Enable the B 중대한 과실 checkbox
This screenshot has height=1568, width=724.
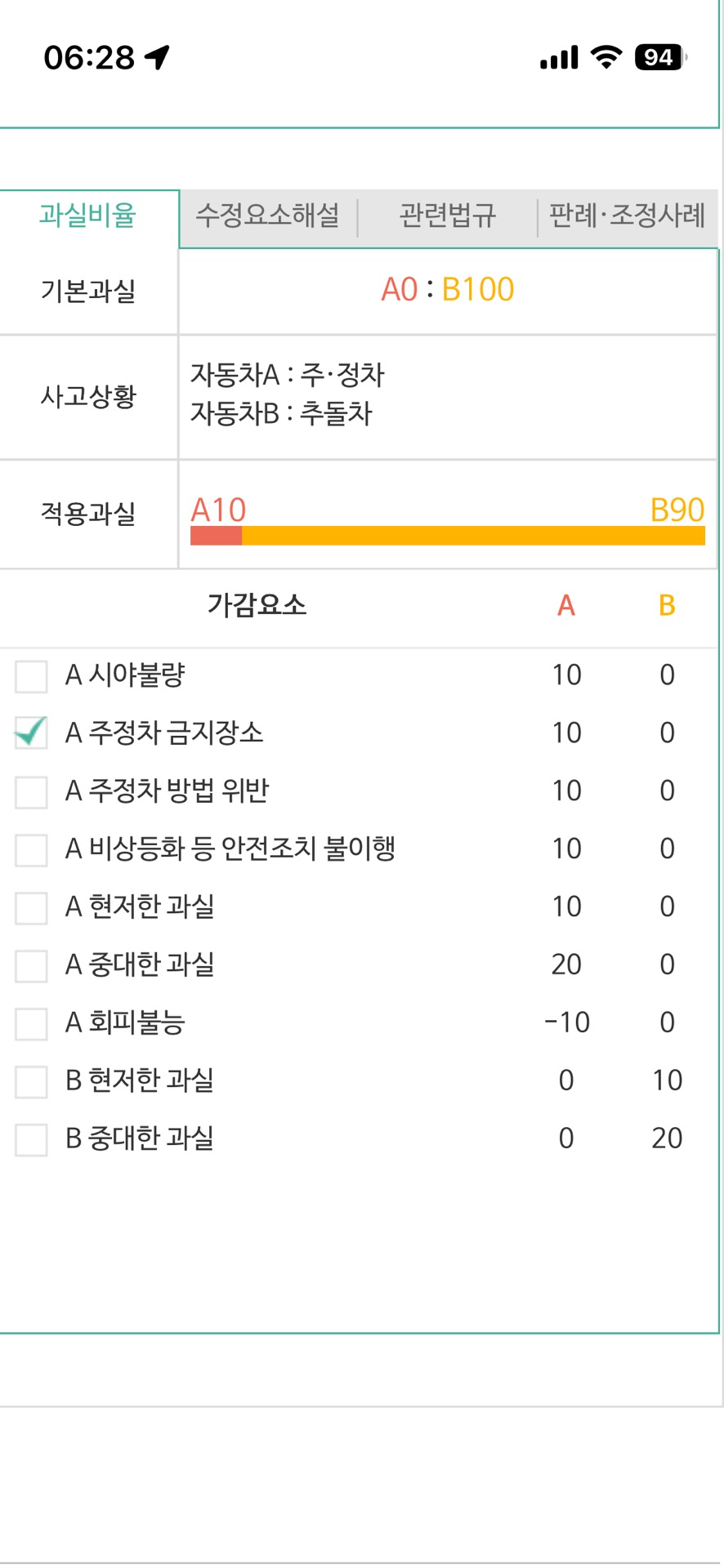point(31,1139)
